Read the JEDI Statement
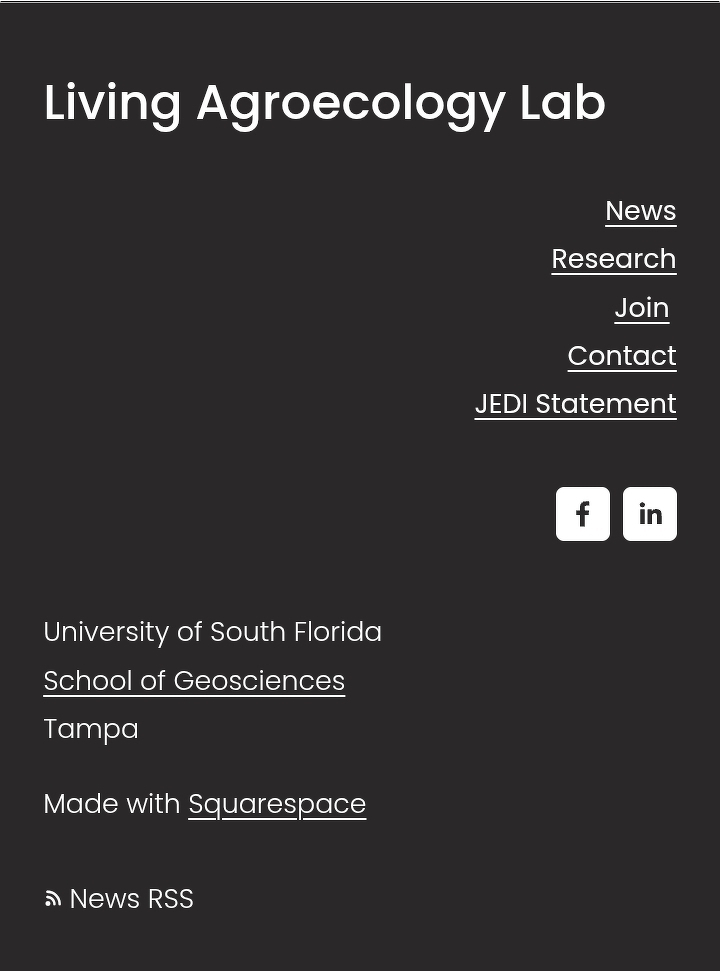Image resolution: width=720 pixels, height=971 pixels. click(575, 404)
